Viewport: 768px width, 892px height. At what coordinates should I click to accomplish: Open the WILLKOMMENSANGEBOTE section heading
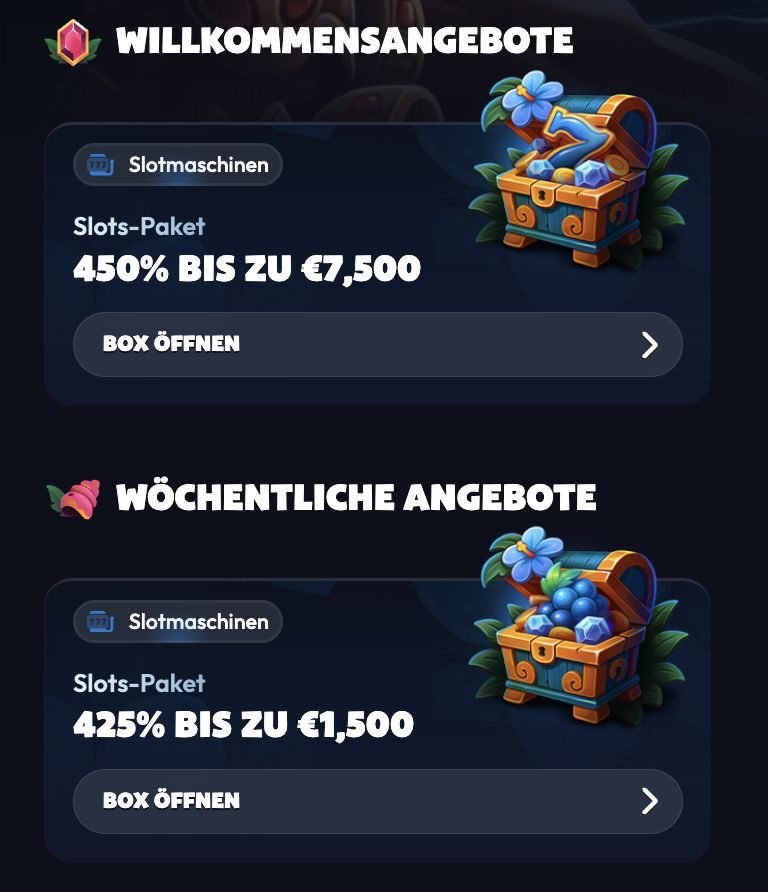345,42
